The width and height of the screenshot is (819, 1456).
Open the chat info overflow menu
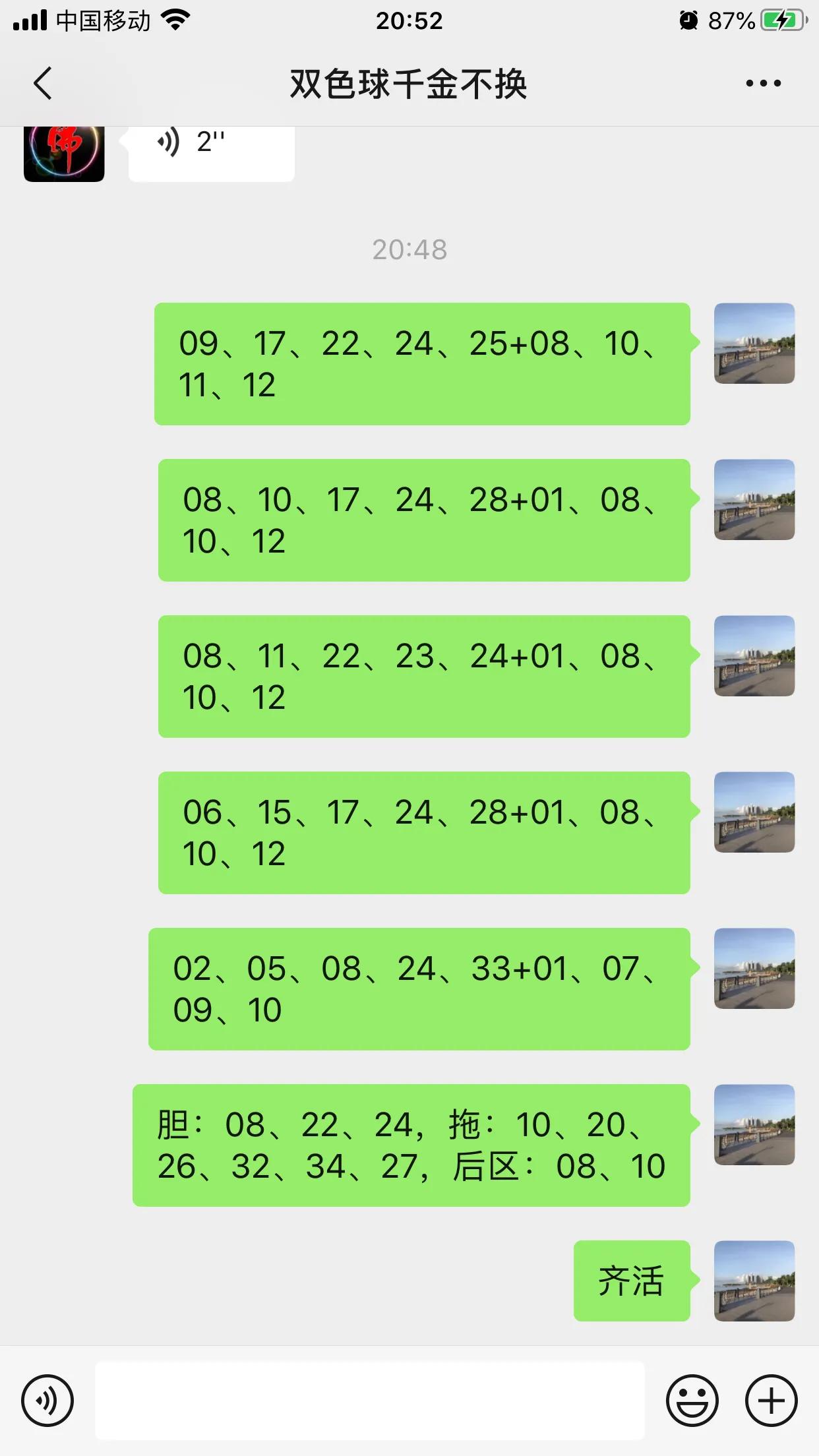tap(763, 84)
